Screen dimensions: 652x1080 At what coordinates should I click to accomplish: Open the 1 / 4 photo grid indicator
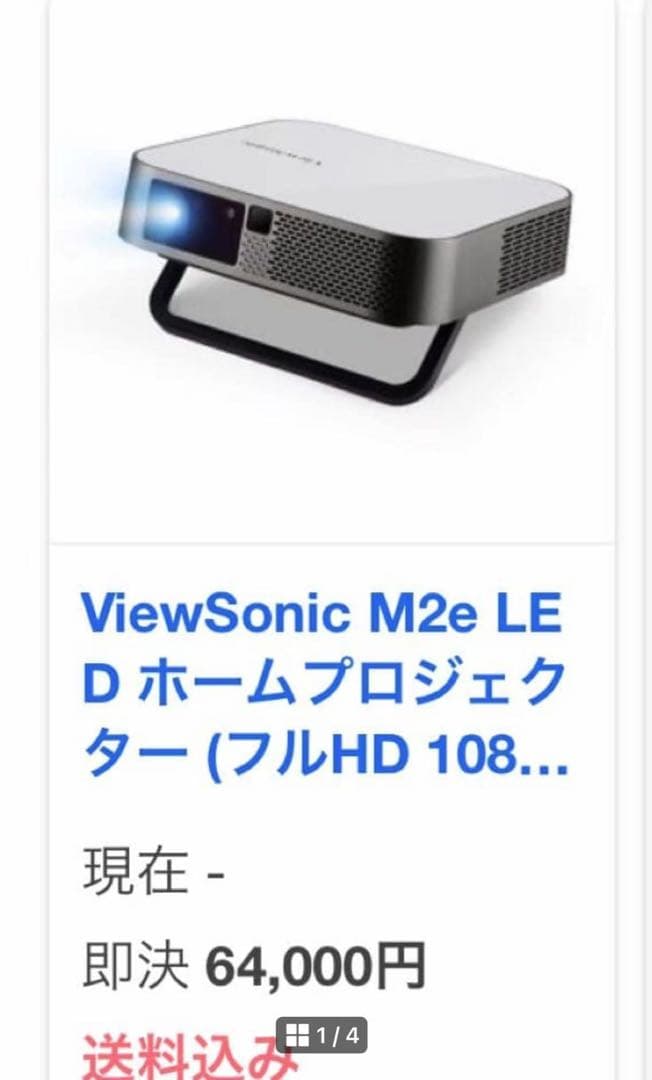(321, 1035)
